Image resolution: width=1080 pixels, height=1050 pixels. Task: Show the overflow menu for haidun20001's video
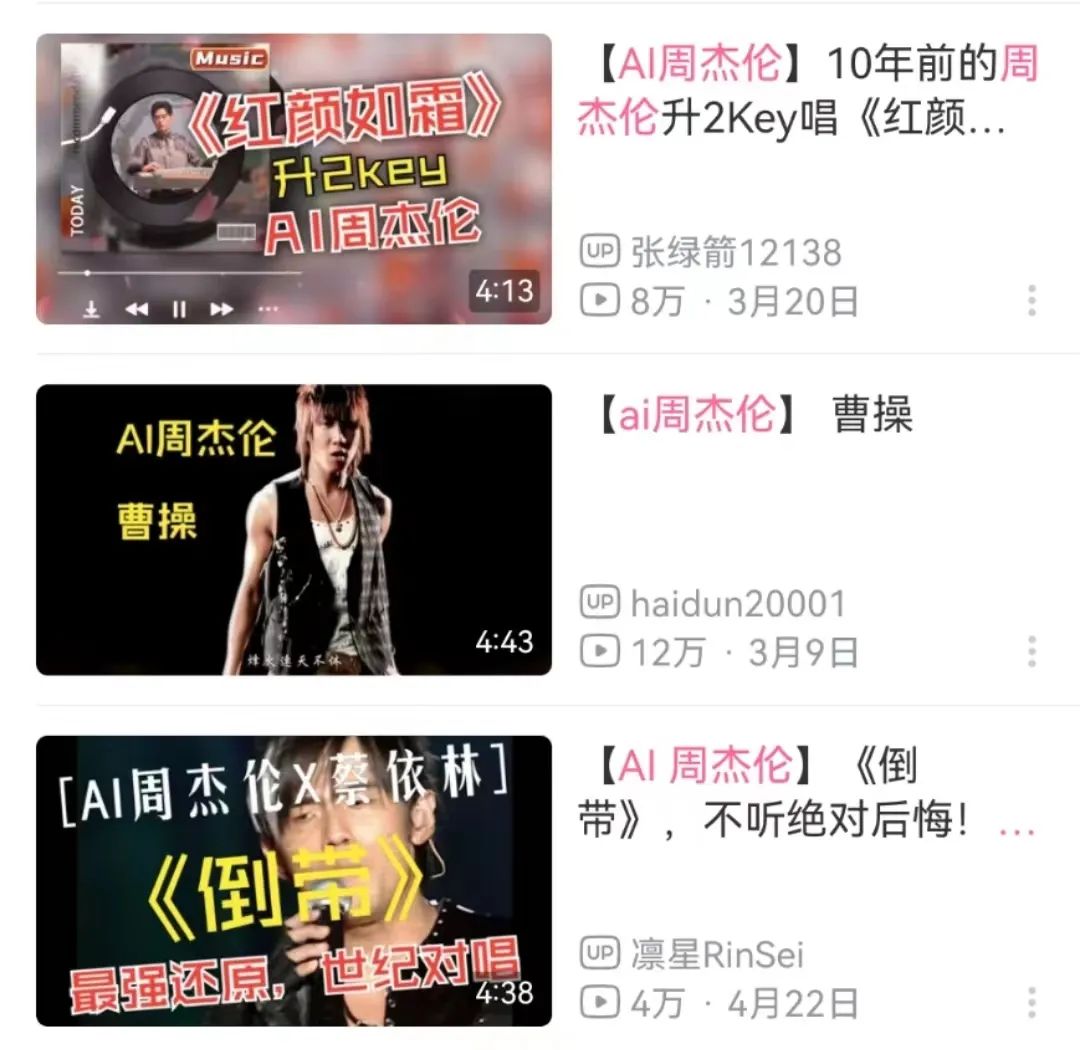[x=1031, y=652]
